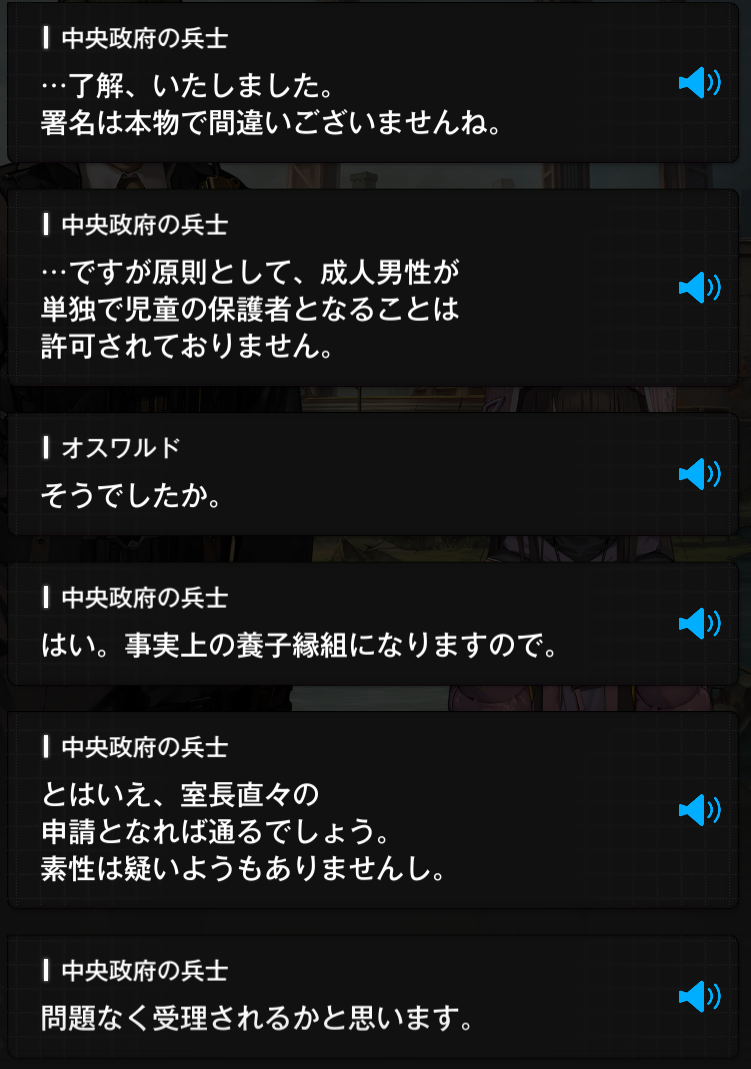Play voice for the 'ですが原則として' line

click(699, 288)
